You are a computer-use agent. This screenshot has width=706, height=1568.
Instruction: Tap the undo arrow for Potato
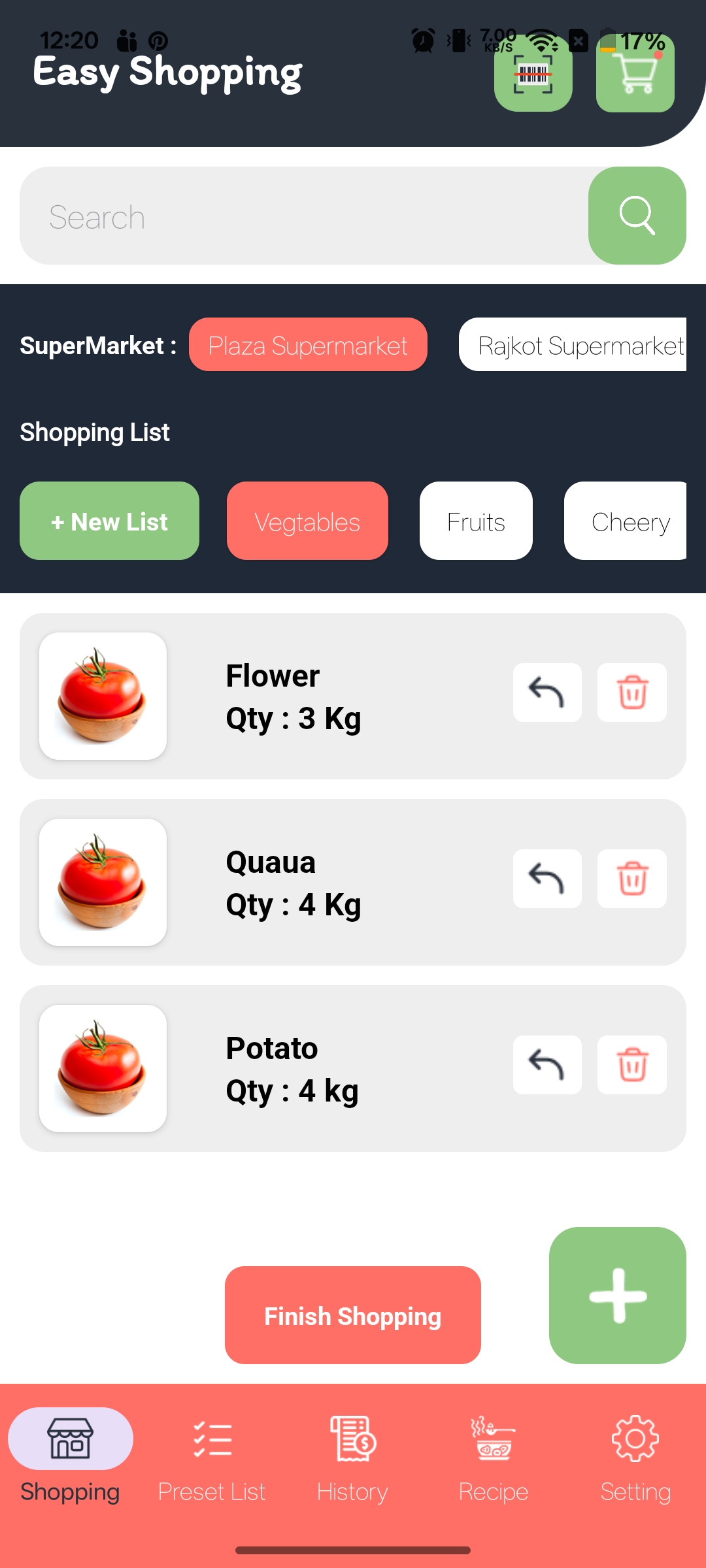coord(547,1065)
